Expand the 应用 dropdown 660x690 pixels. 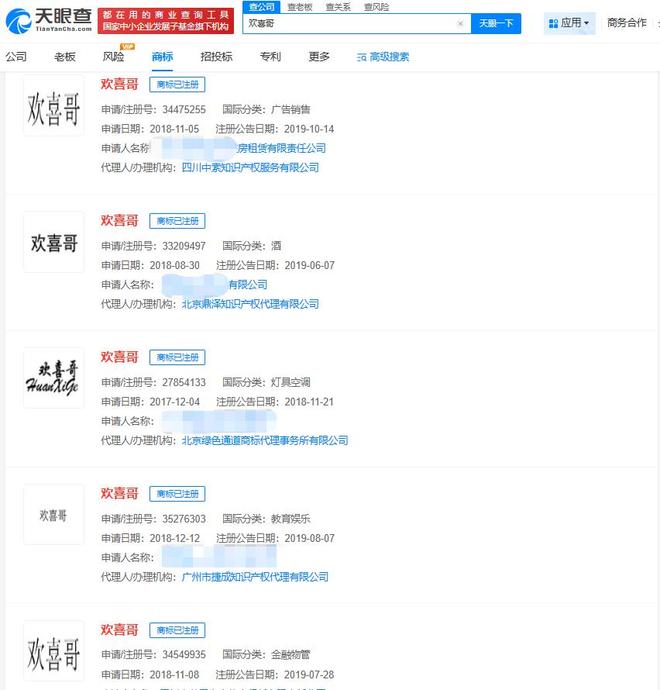(x=570, y=23)
